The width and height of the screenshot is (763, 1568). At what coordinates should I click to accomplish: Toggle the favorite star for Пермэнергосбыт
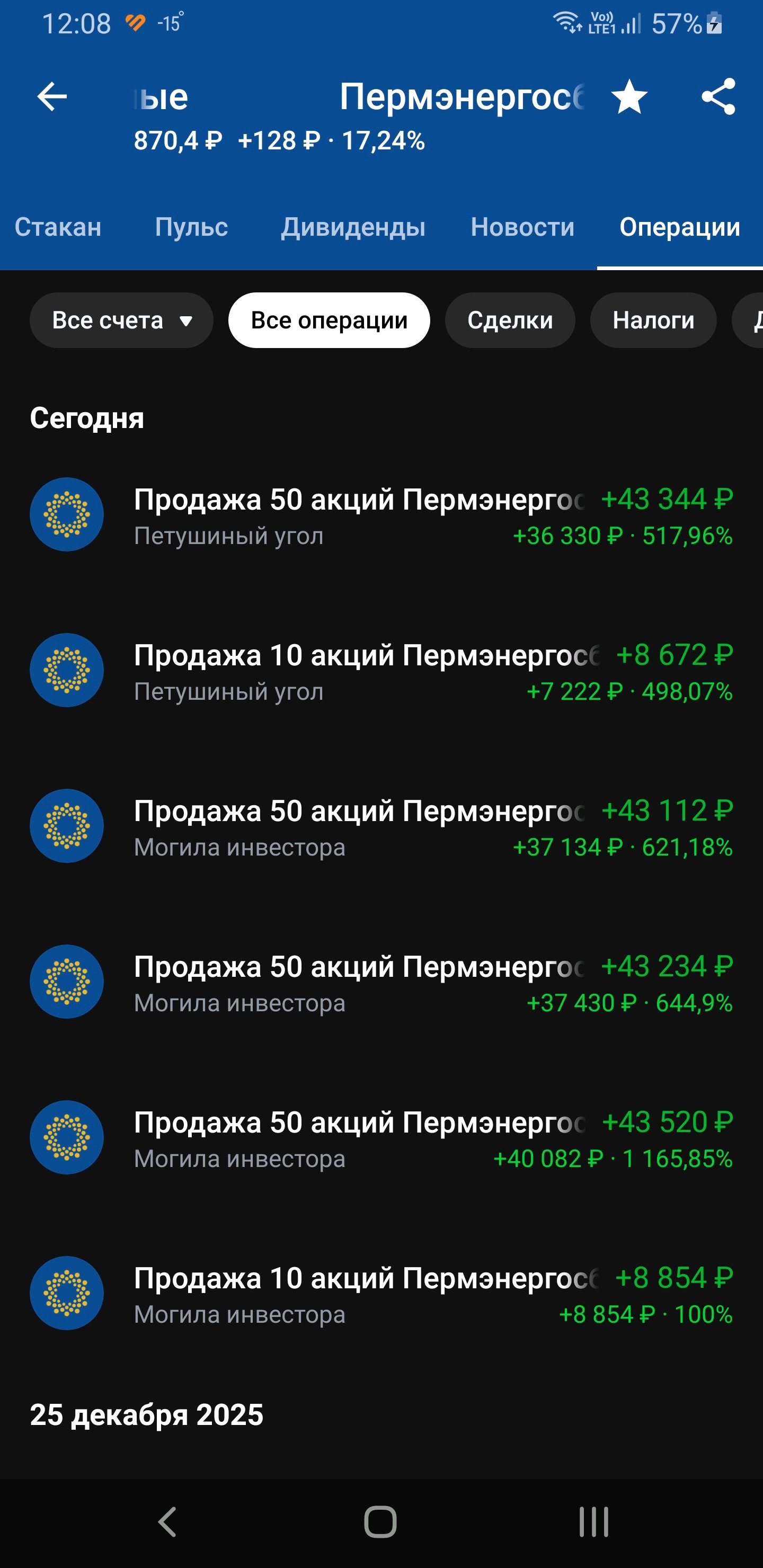click(x=628, y=97)
